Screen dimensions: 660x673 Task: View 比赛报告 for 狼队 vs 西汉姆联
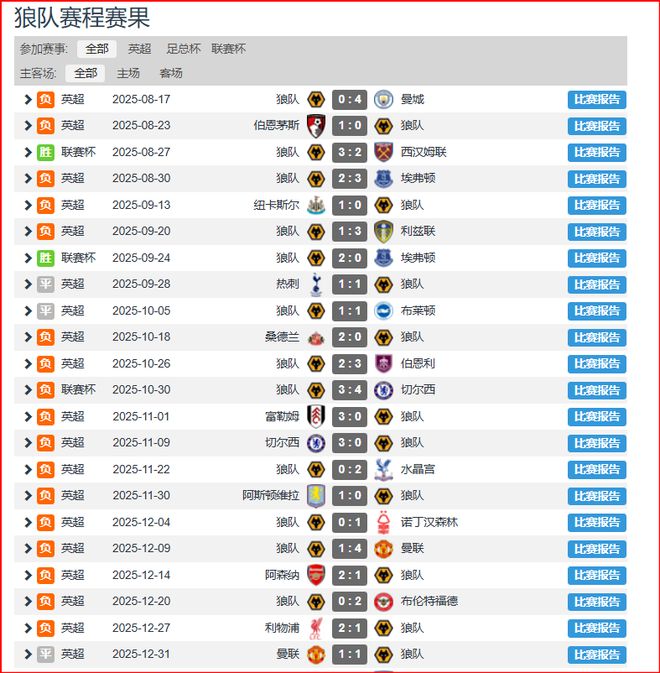[597, 152]
